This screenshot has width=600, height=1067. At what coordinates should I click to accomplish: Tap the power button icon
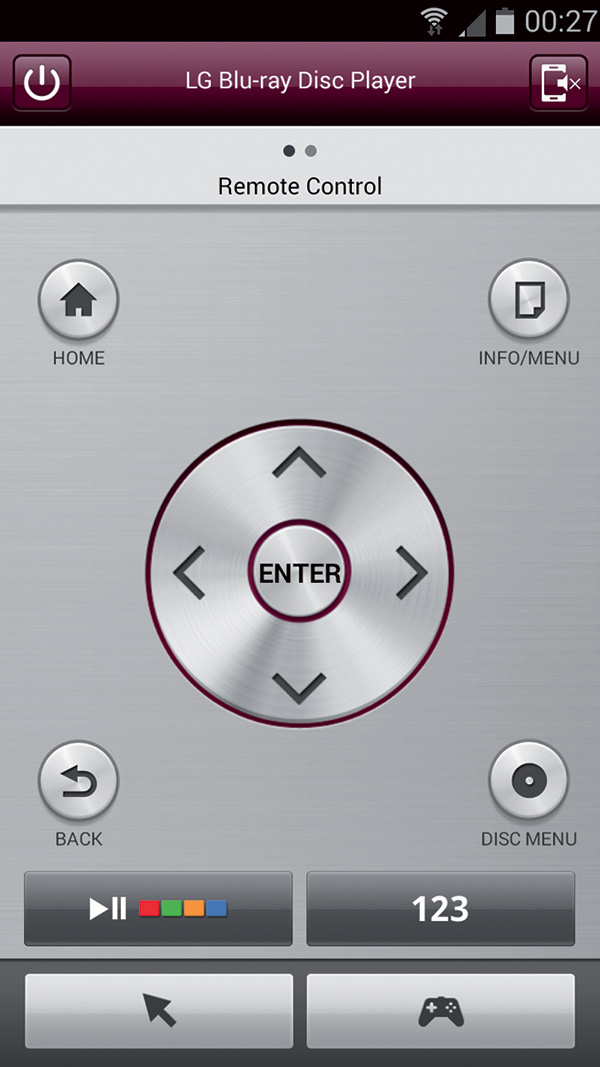42,83
